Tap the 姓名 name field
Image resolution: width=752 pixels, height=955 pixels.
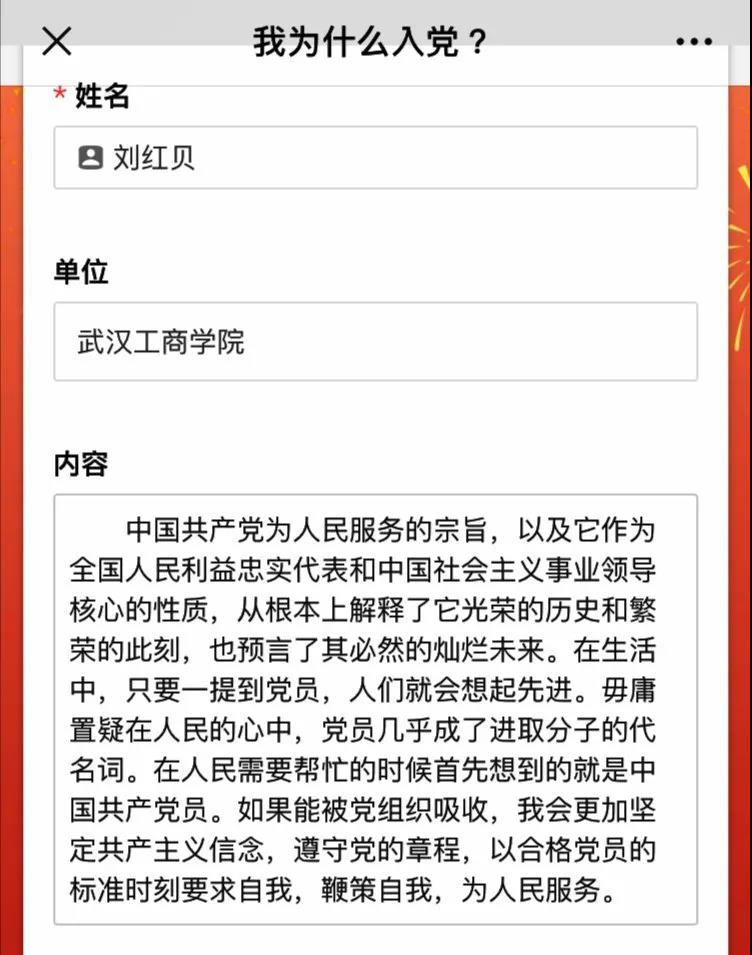pos(375,158)
